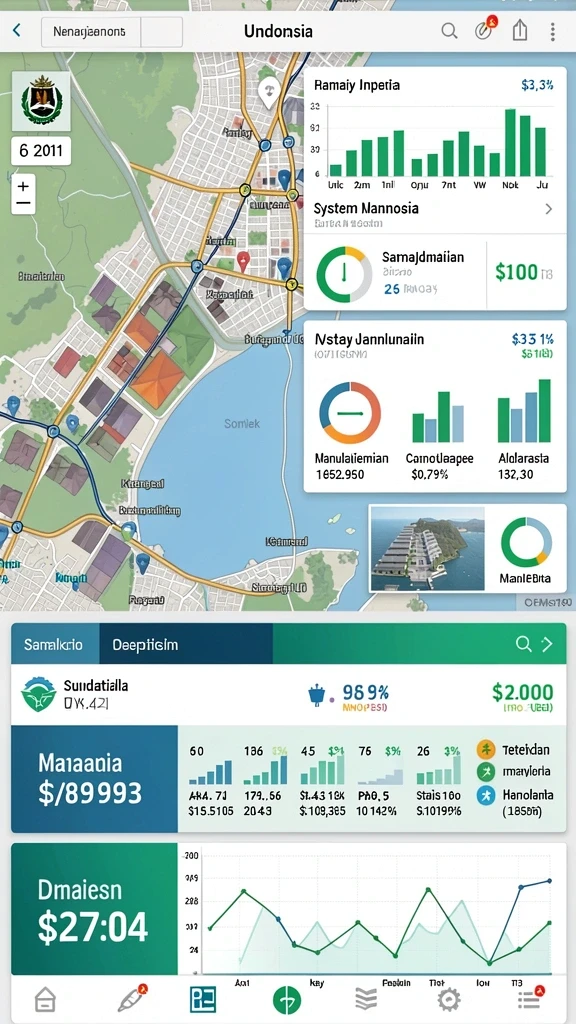Open the layers tab in the bottom bar
576x1024 pixels.
pyautogui.click(x=366, y=999)
